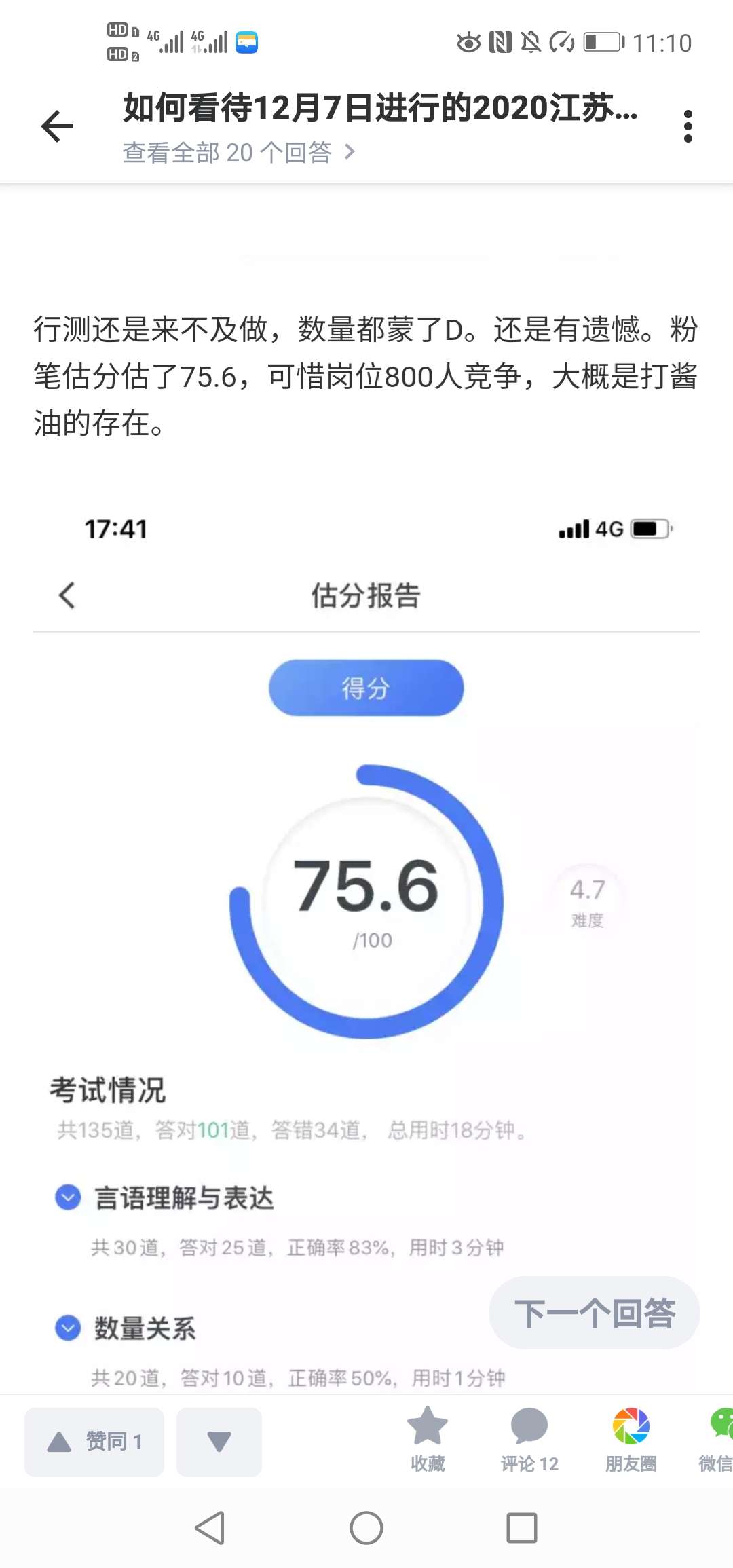Go back using the top-left arrow
Image resolution: width=733 pixels, height=1568 pixels.
(x=57, y=126)
